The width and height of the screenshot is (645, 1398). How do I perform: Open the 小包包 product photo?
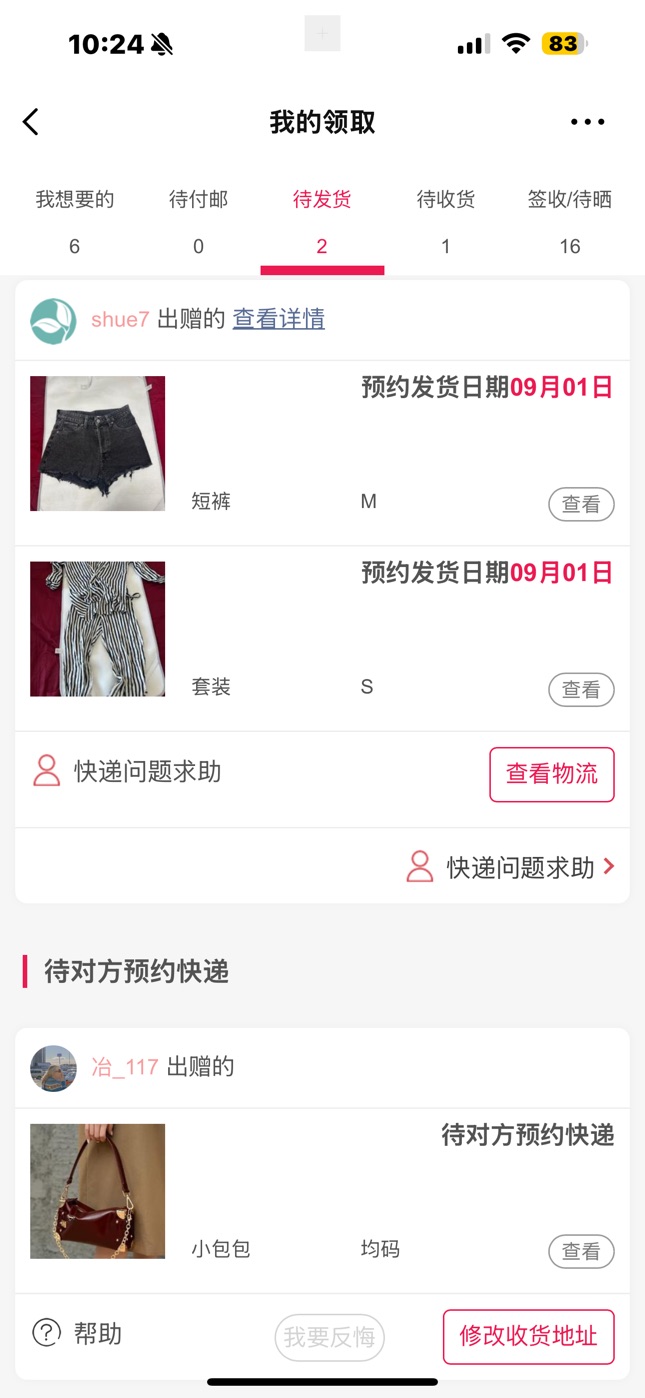click(x=98, y=1191)
